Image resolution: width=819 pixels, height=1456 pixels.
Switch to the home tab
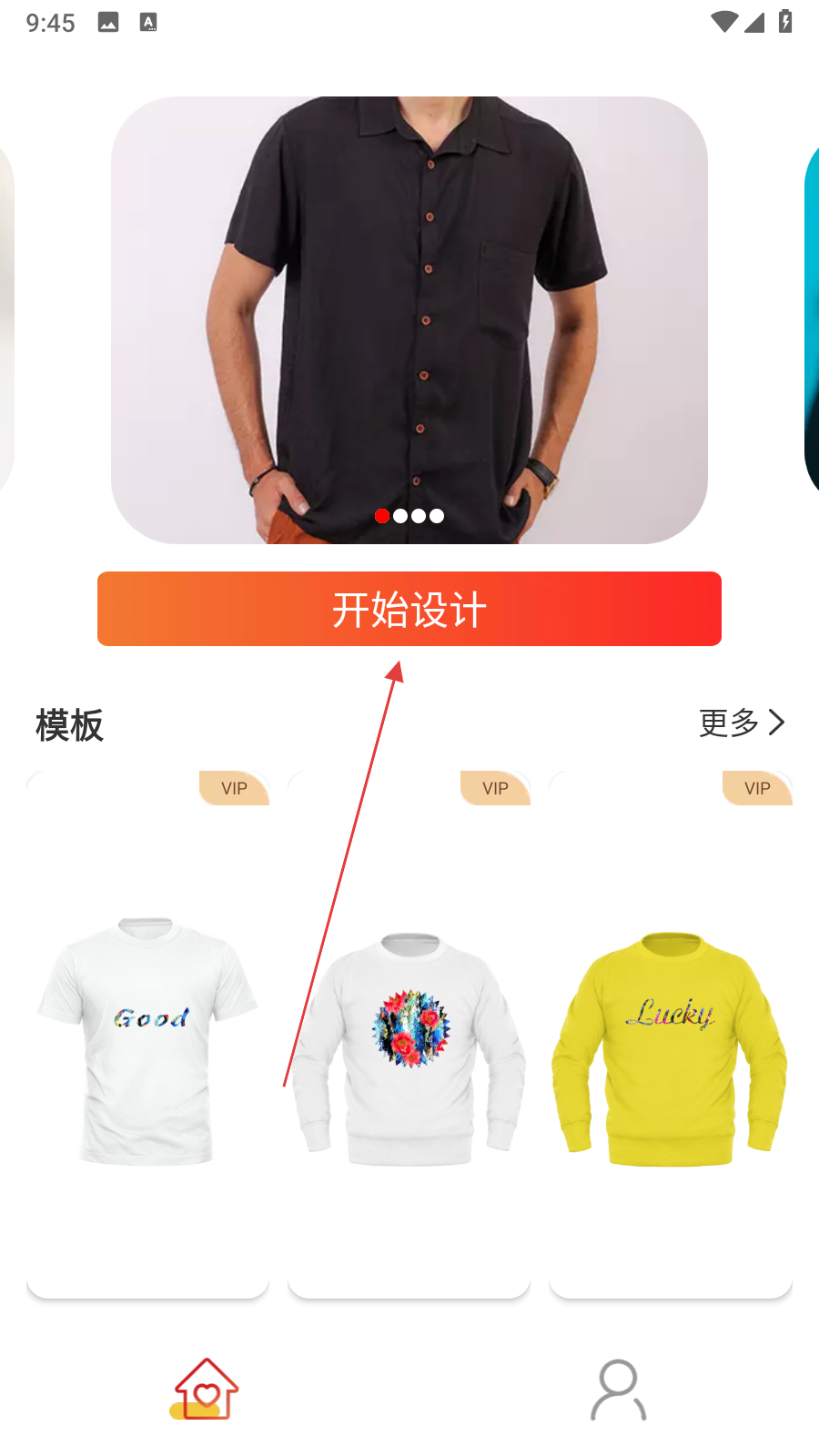click(207, 1390)
